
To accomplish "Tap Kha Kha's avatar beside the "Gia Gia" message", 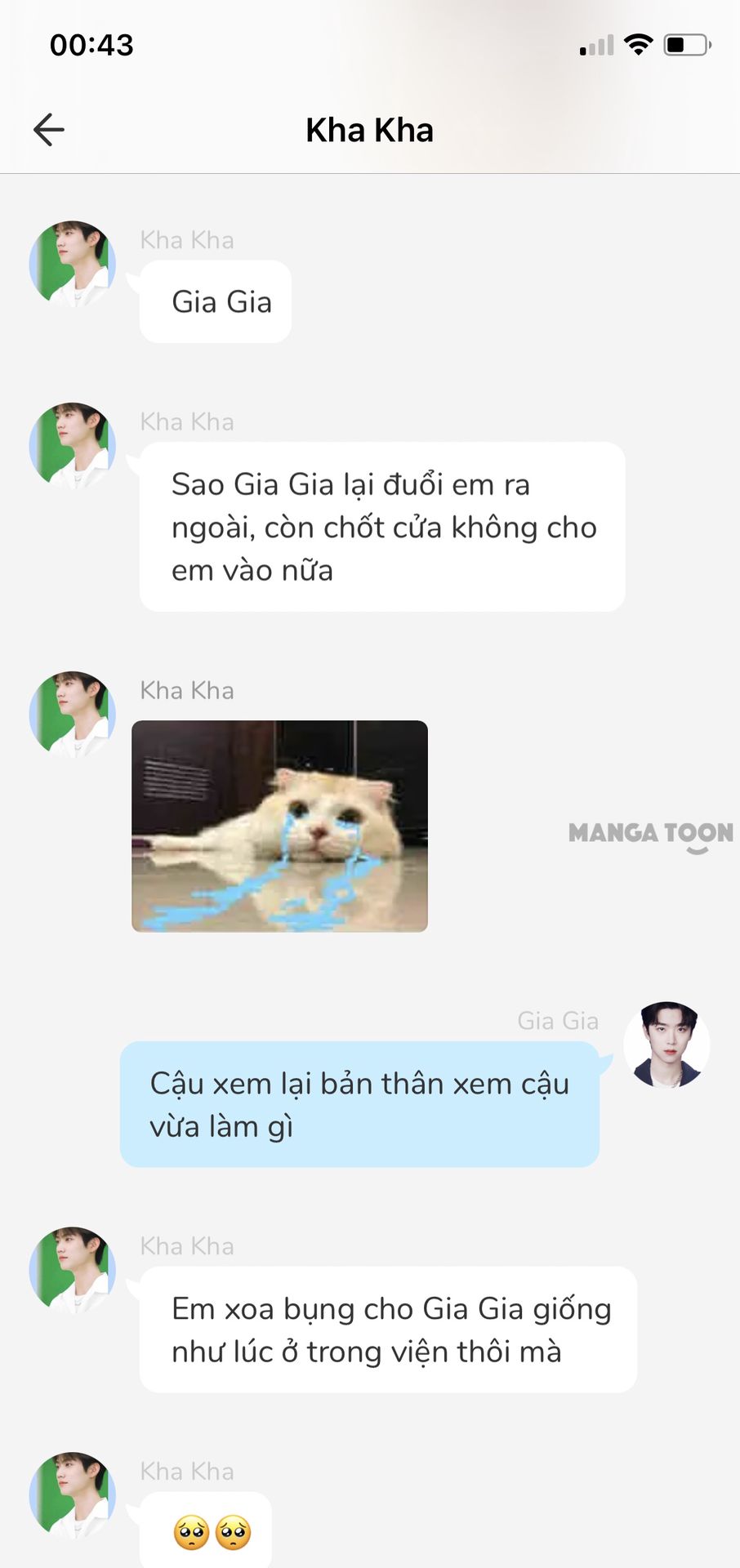I will click(x=72, y=264).
